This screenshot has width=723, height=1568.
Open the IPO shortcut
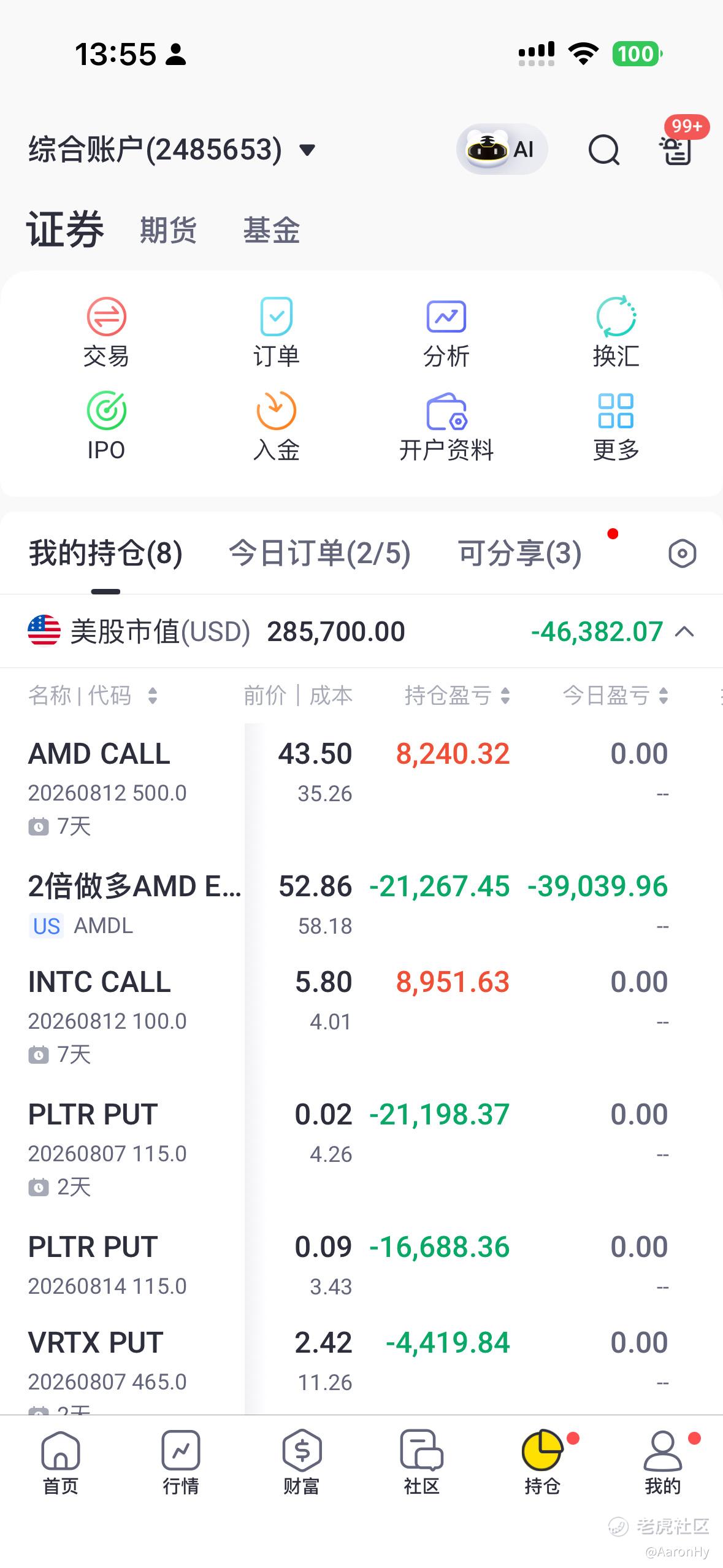[x=106, y=426]
